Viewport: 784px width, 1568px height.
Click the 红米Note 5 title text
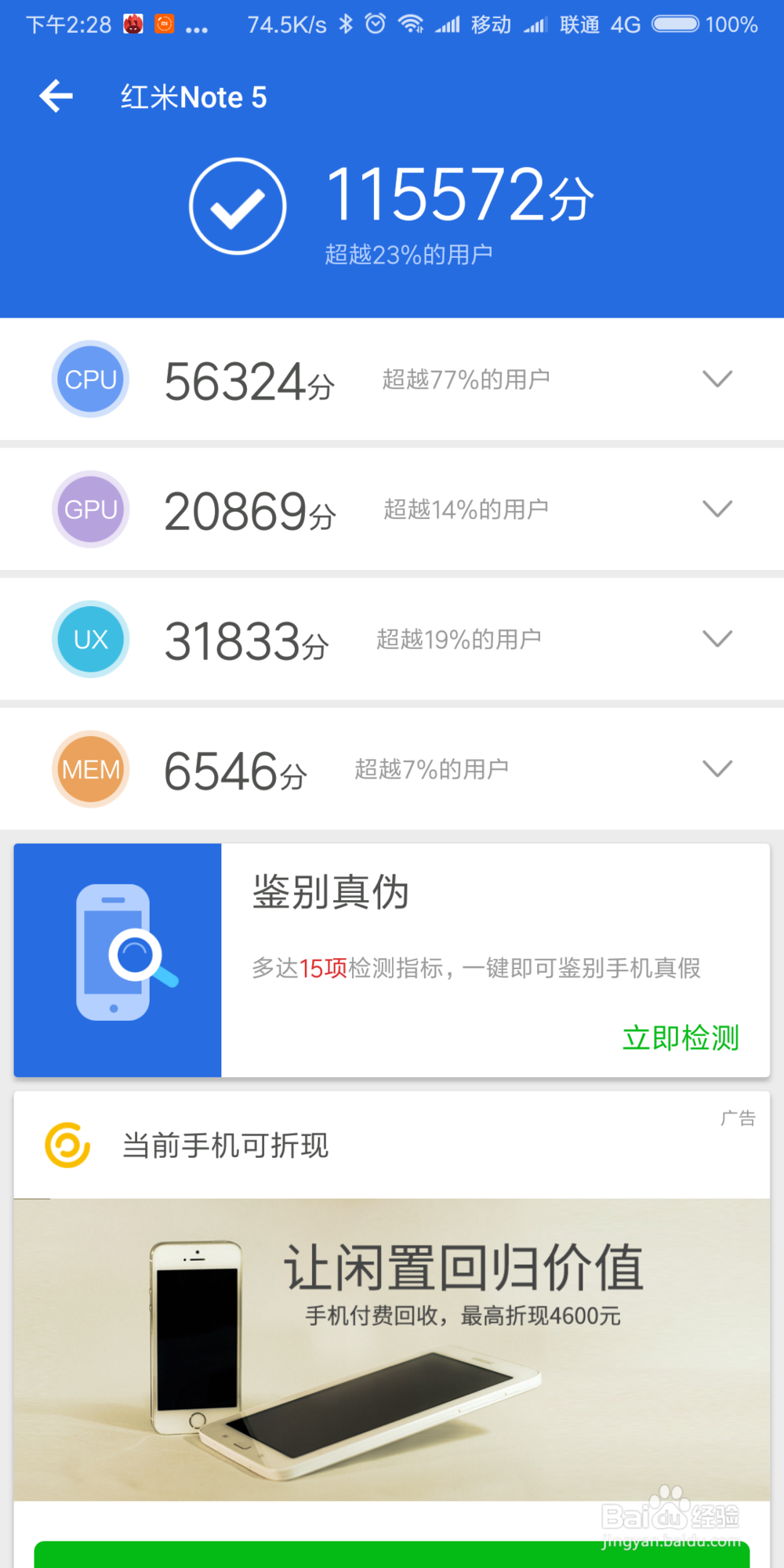pos(194,96)
